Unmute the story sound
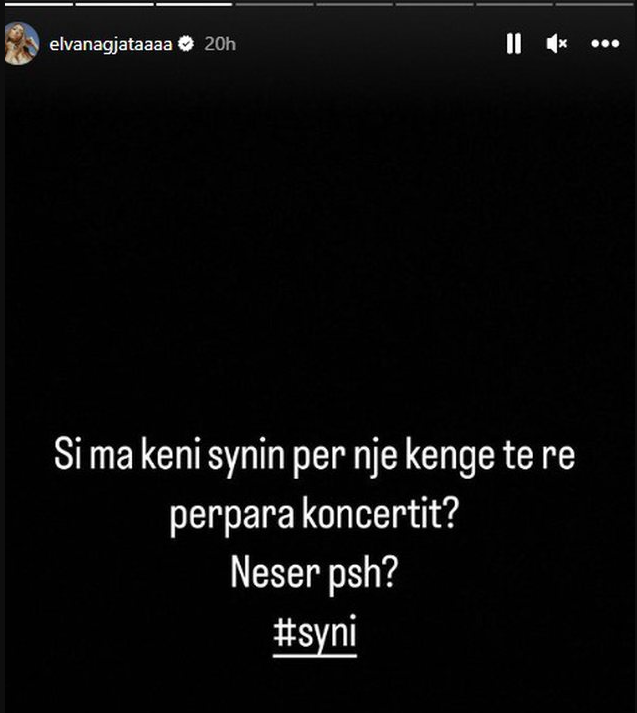Image resolution: width=637 pixels, height=713 pixels. (x=558, y=44)
